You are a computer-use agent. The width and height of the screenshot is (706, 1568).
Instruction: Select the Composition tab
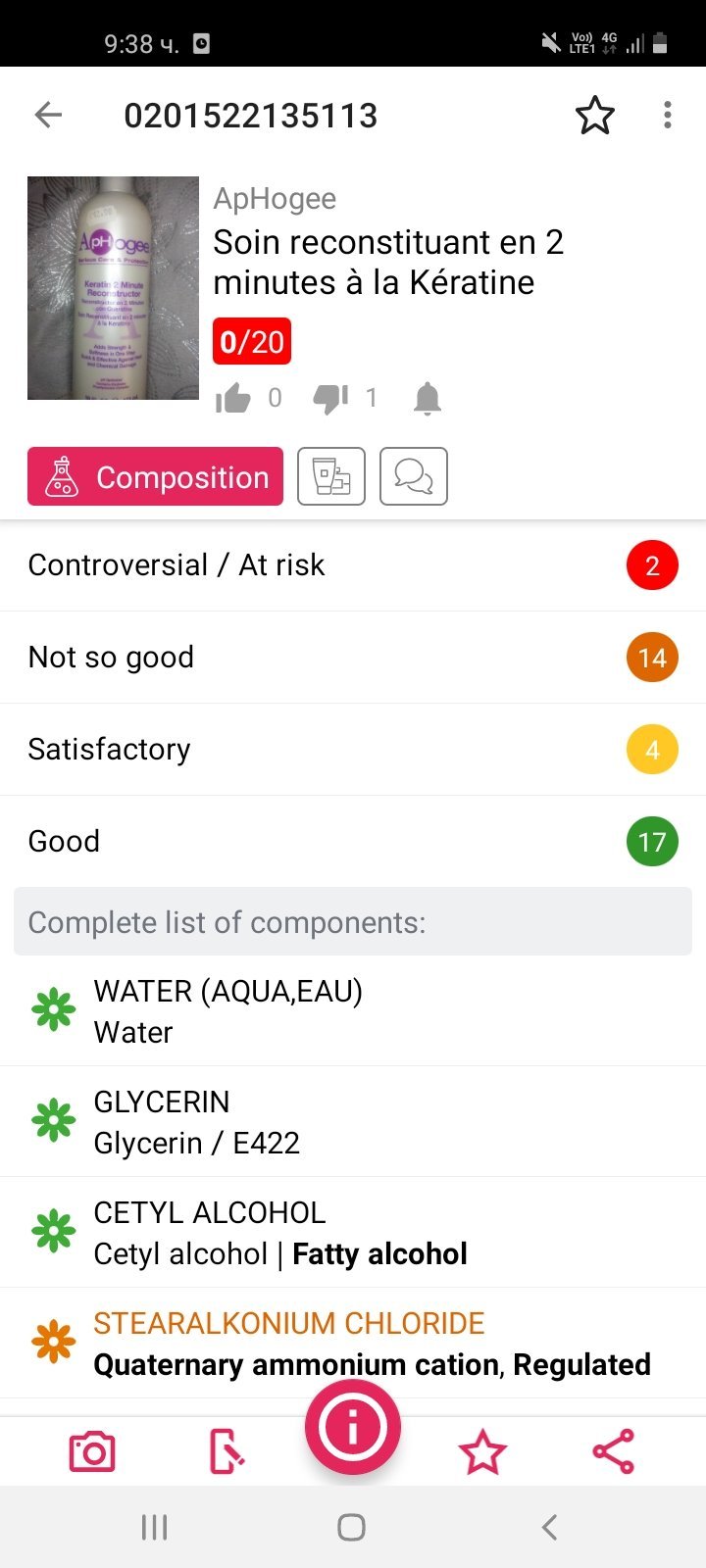(155, 476)
